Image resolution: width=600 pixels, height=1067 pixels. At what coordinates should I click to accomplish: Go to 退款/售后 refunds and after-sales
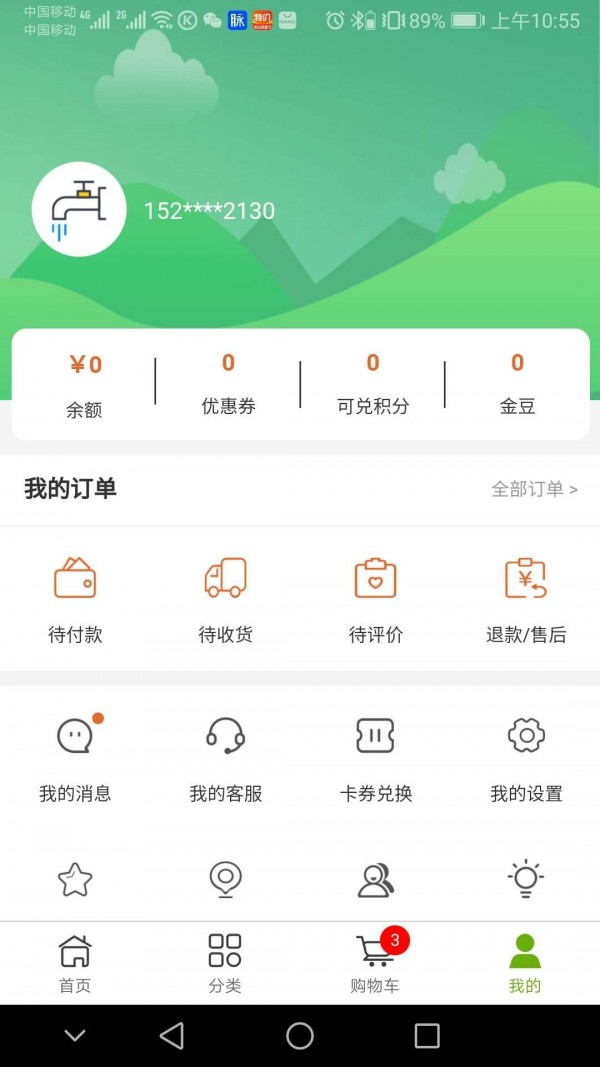pos(526,600)
